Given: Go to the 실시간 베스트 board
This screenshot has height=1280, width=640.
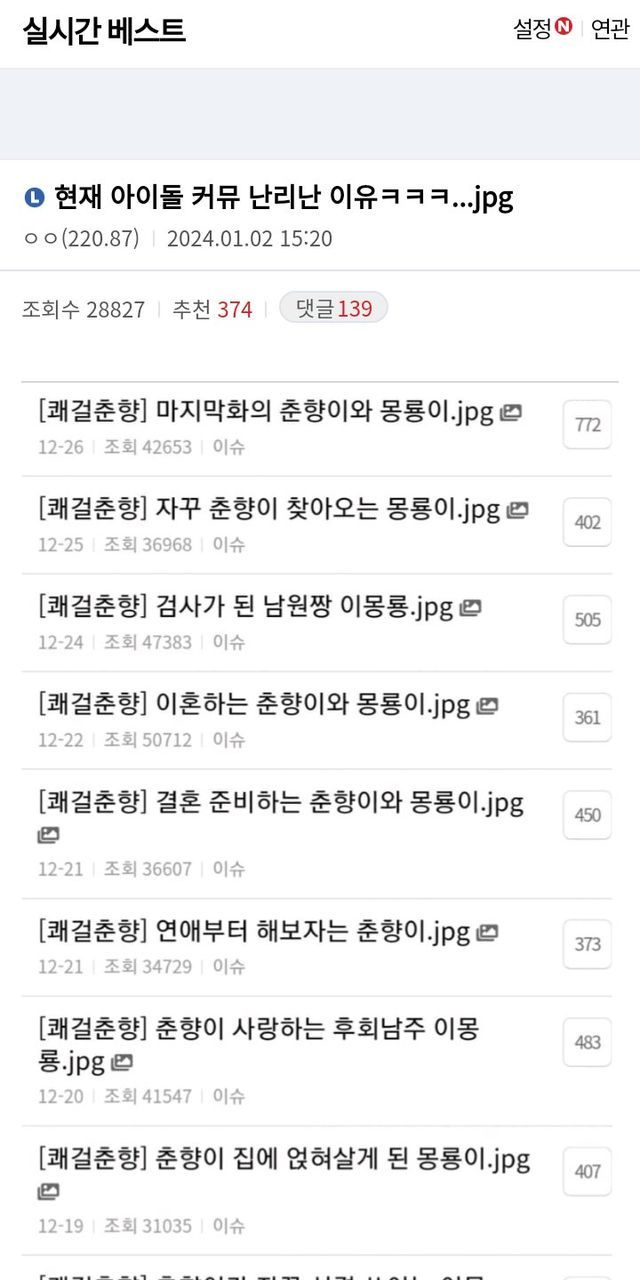Looking at the screenshot, I should click(x=104, y=30).
